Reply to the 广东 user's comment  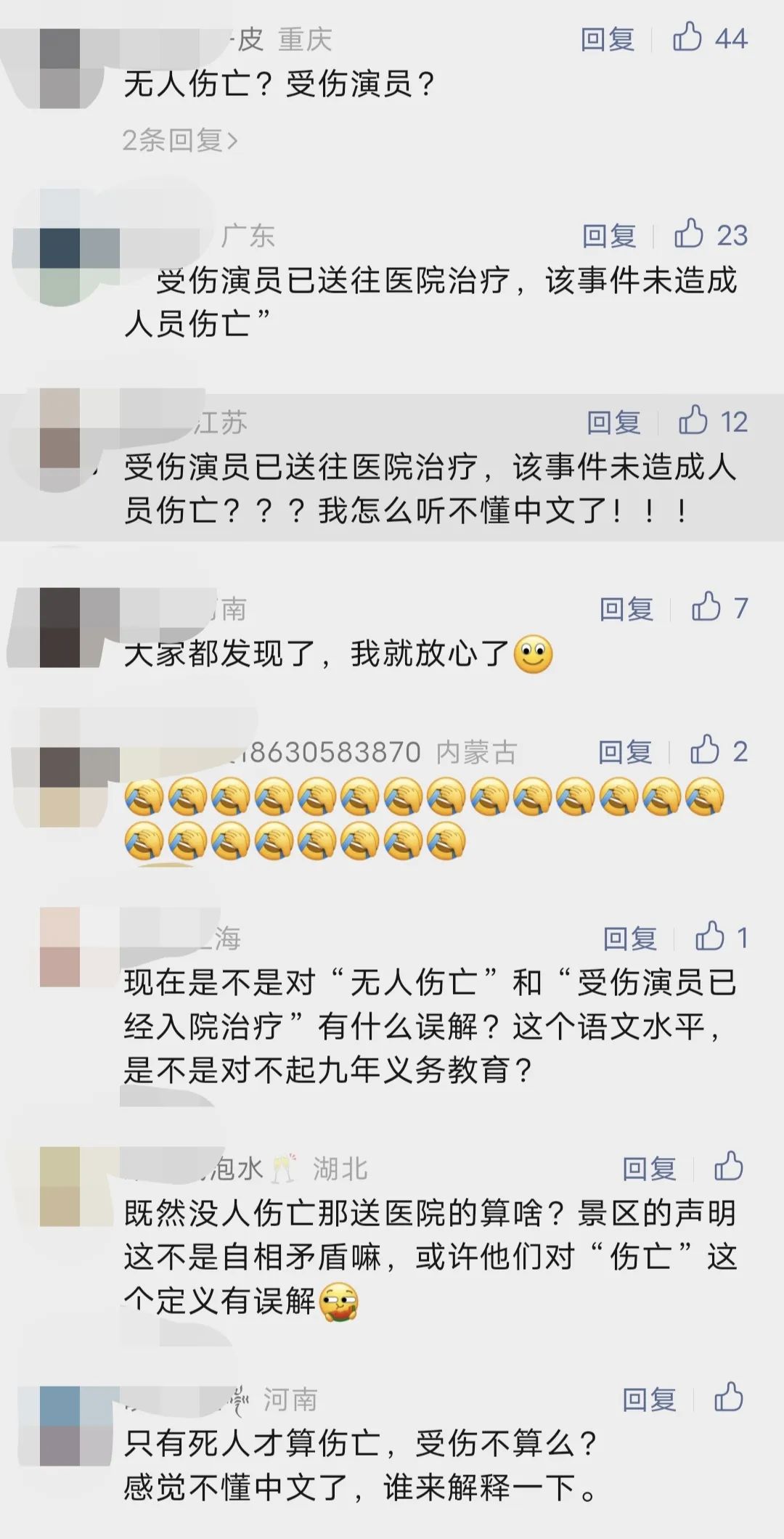tap(609, 236)
